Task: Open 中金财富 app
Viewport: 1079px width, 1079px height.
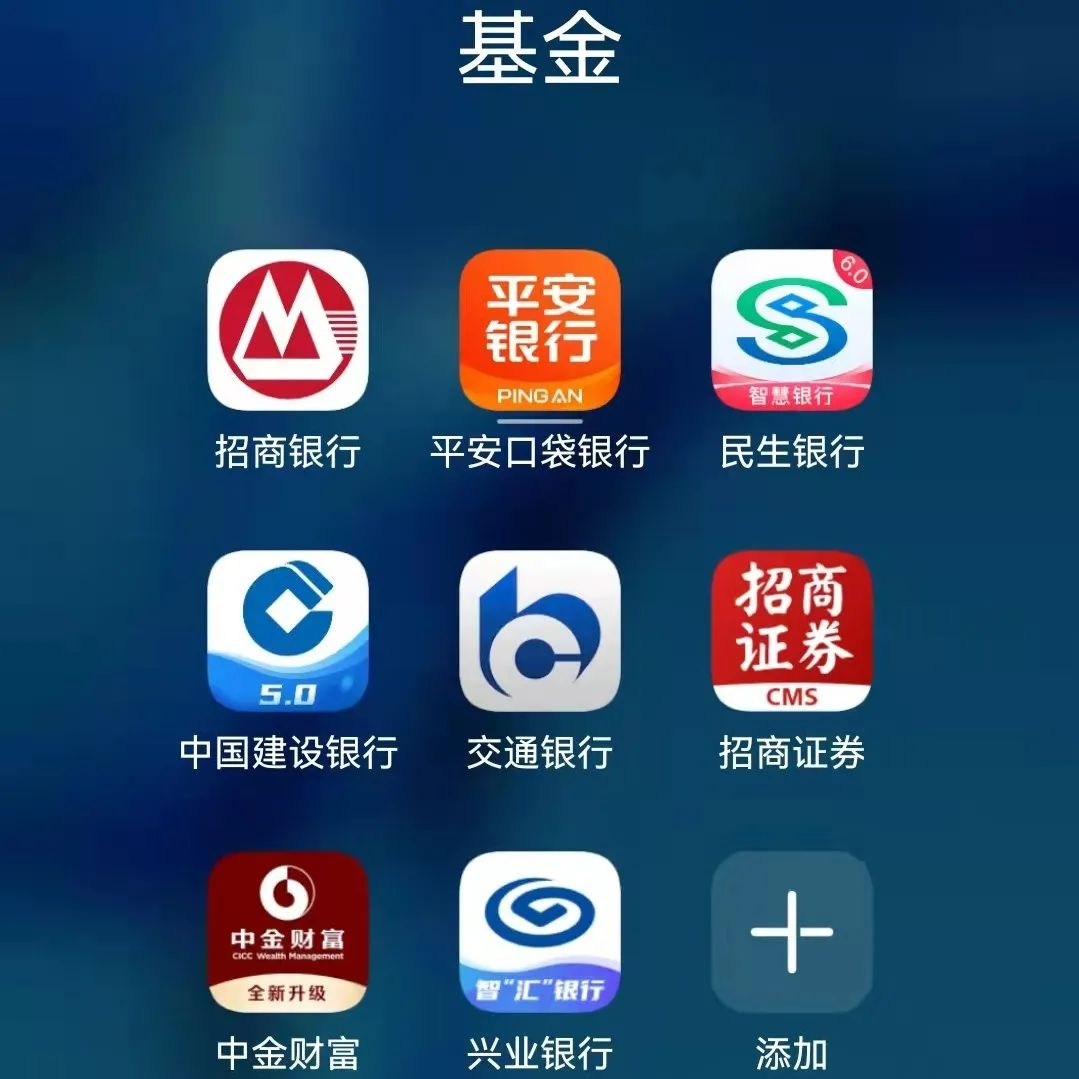Action: (x=287, y=932)
